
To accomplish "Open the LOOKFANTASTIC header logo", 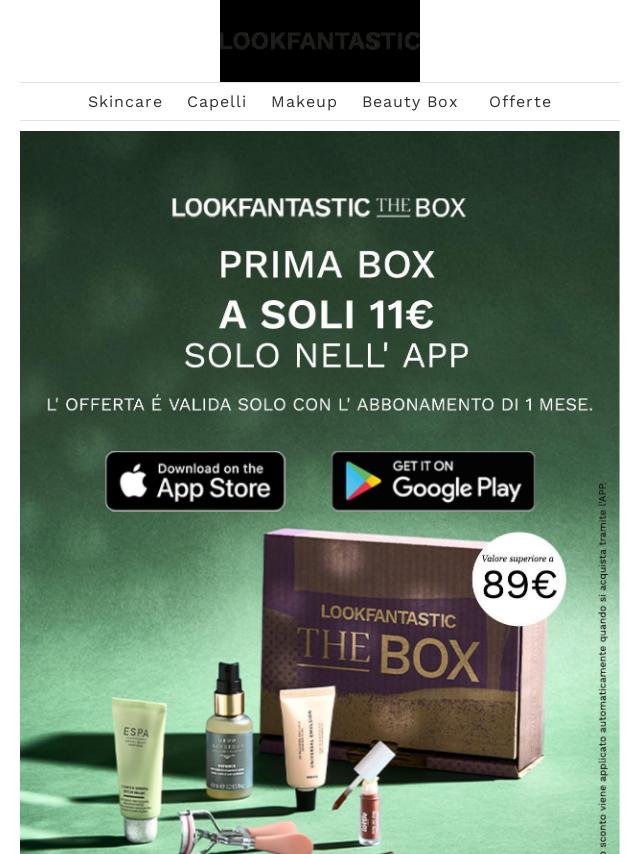I will pyautogui.click(x=320, y=41).
